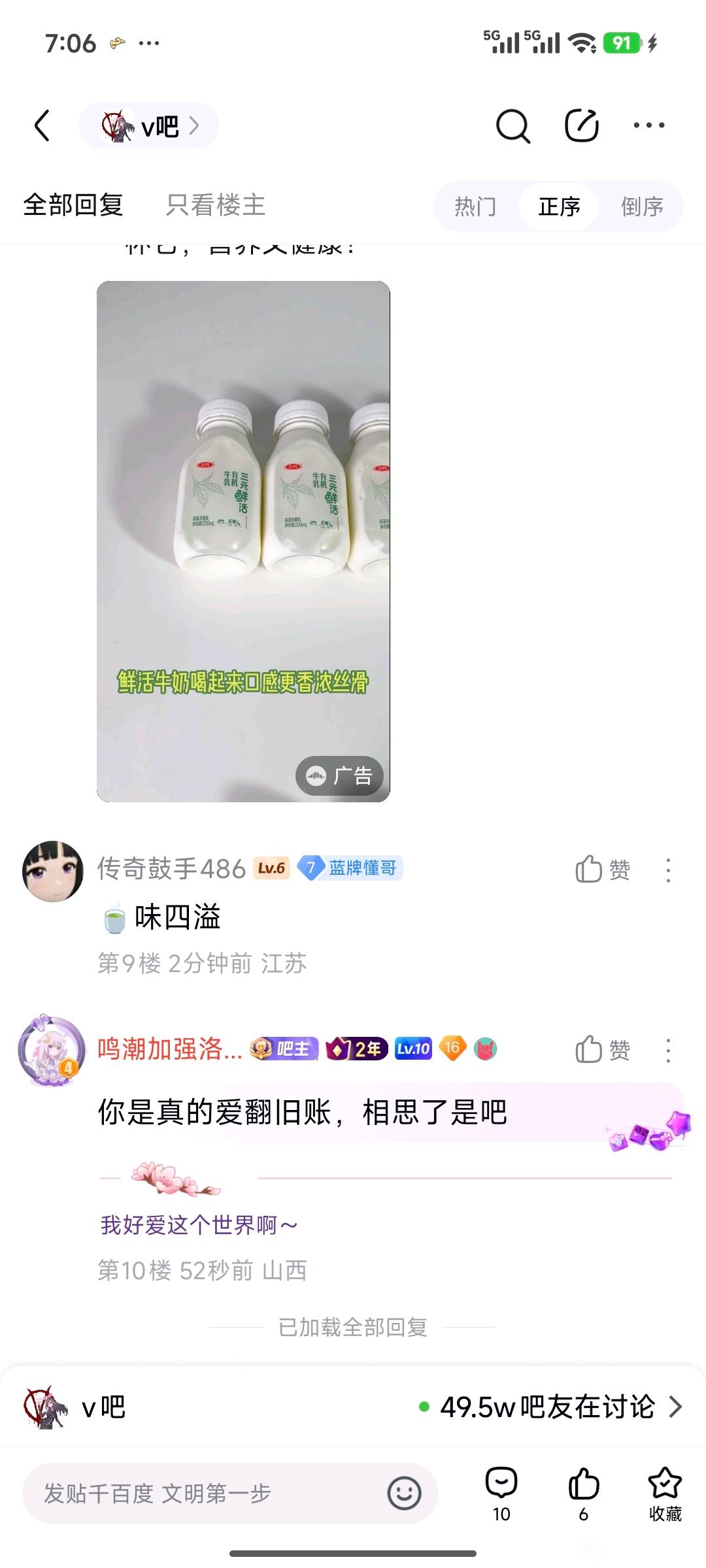Go back to the previous page
706x1568 pixels.
click(42, 125)
